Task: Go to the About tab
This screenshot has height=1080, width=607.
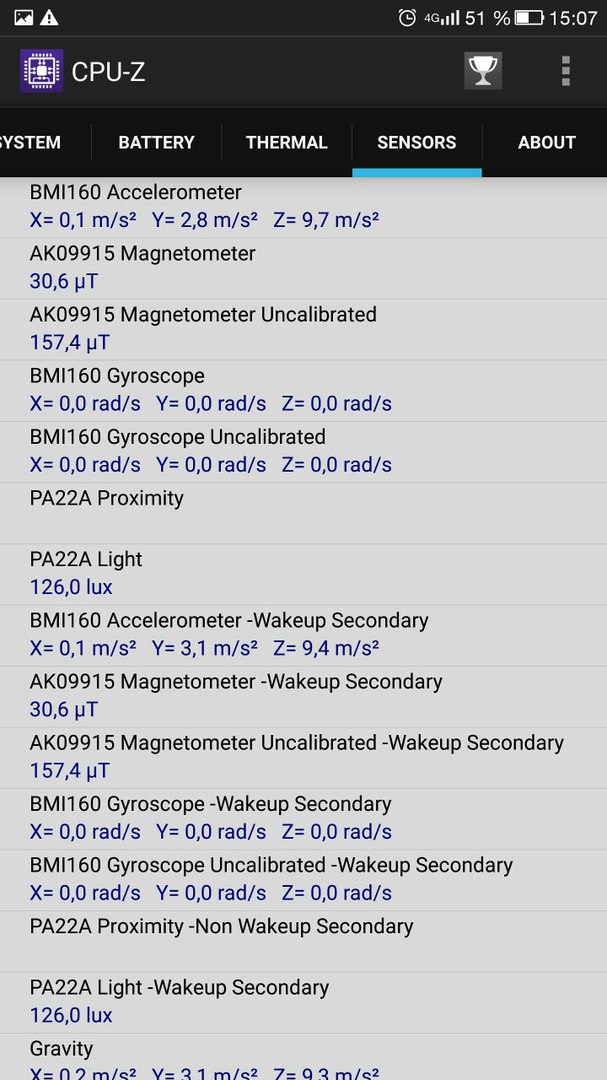Action: pos(546,143)
